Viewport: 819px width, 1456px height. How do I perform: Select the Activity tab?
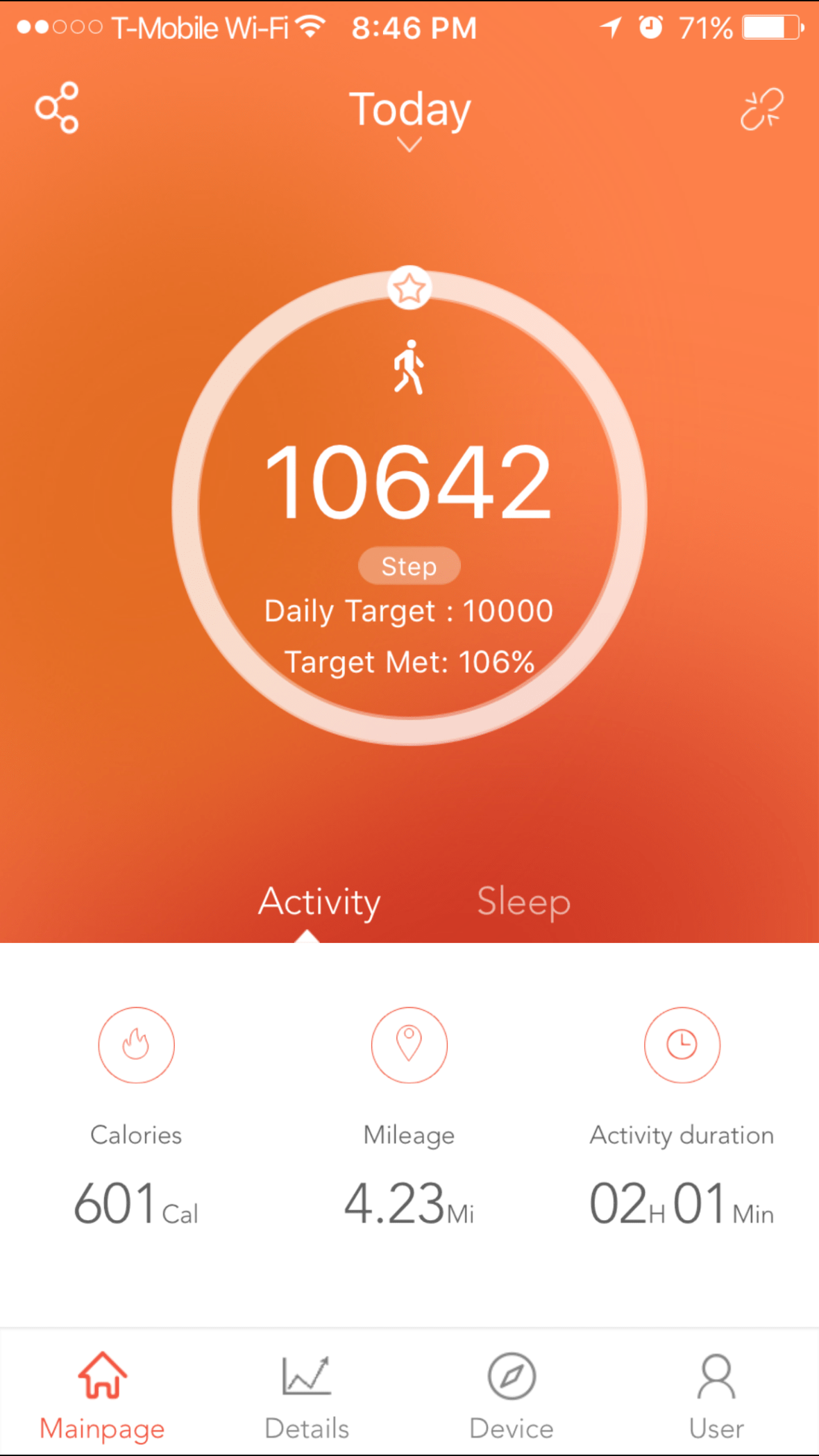(319, 902)
